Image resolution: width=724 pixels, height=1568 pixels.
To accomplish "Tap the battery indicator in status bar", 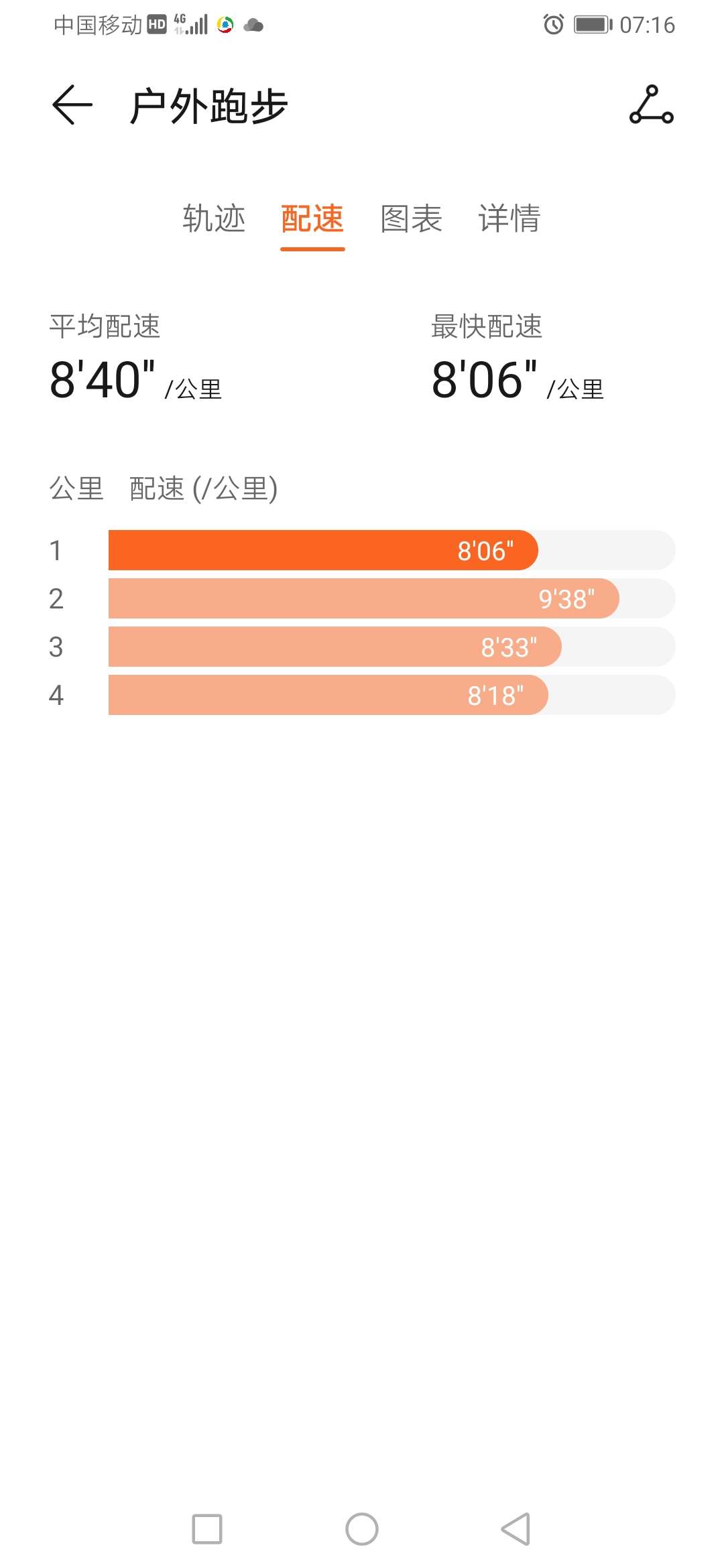I will (x=591, y=24).
